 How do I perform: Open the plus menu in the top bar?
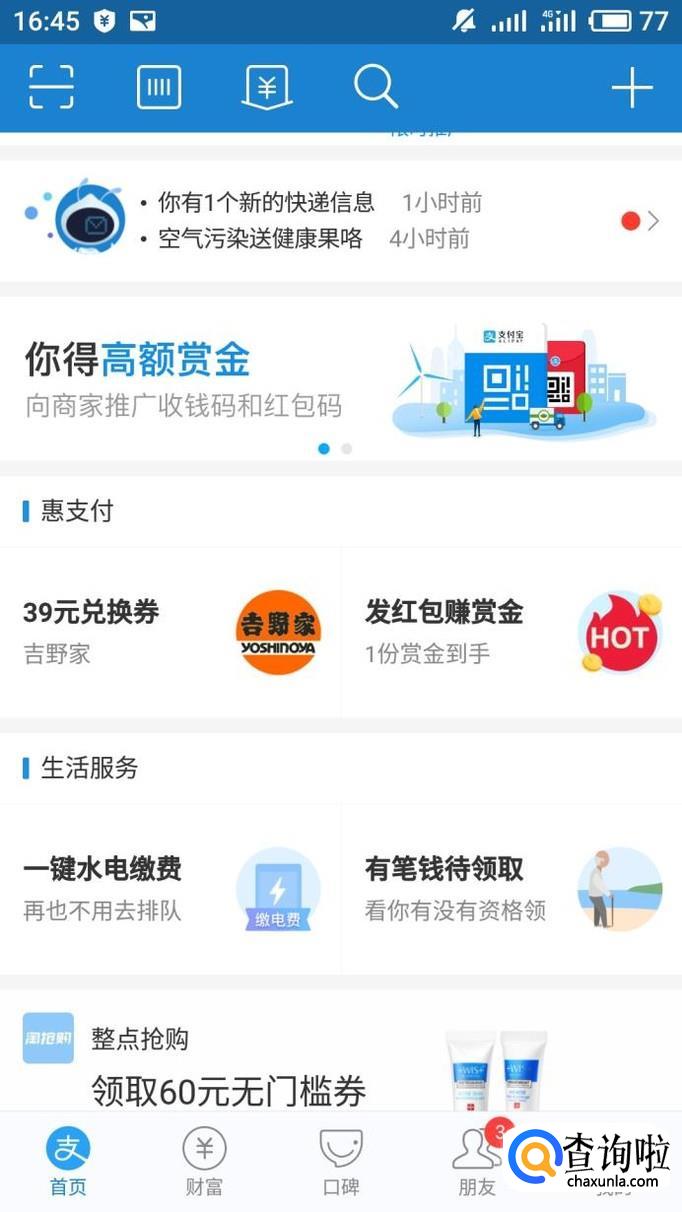(631, 88)
